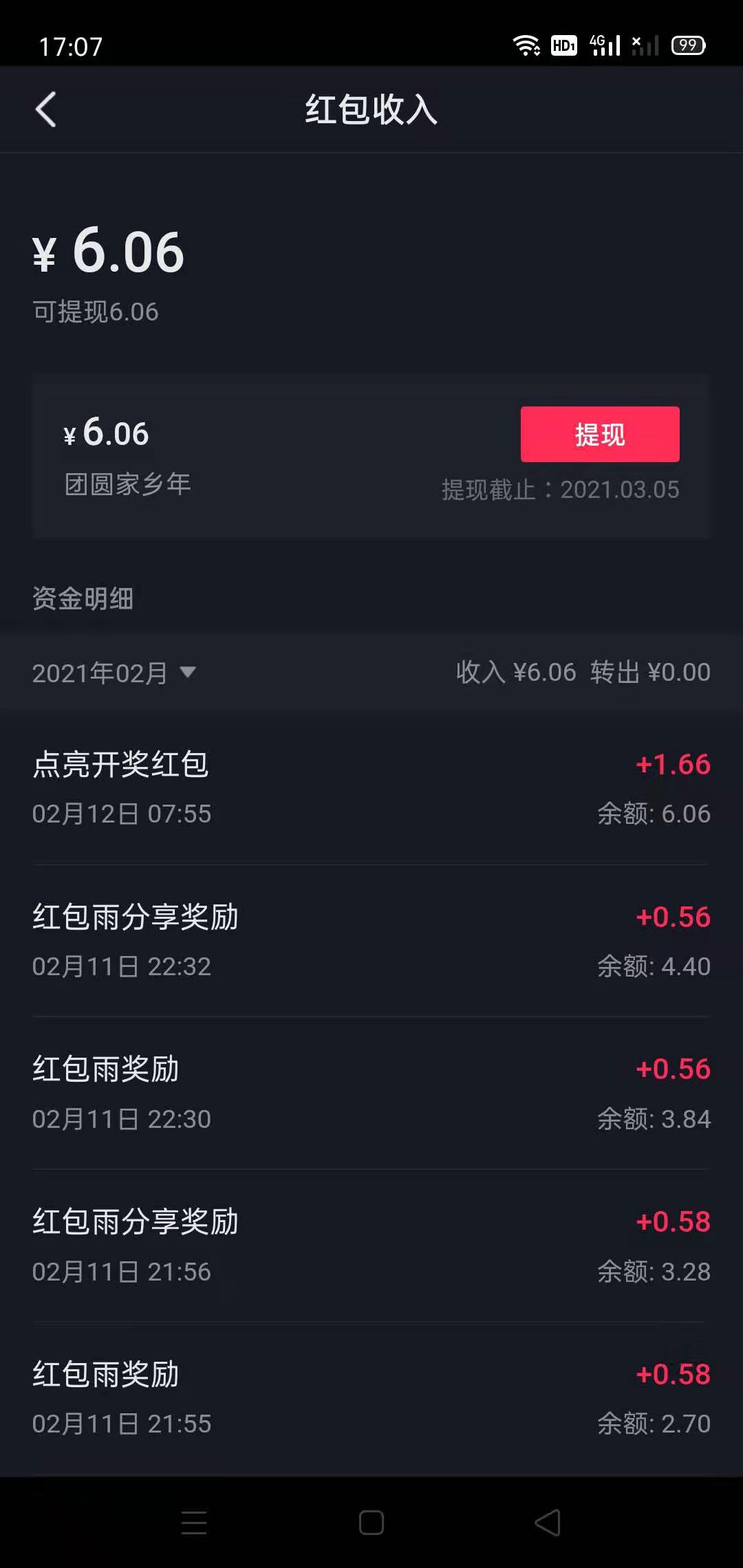
Task: Tap the red 提现 withdraw button
Action: click(599, 435)
